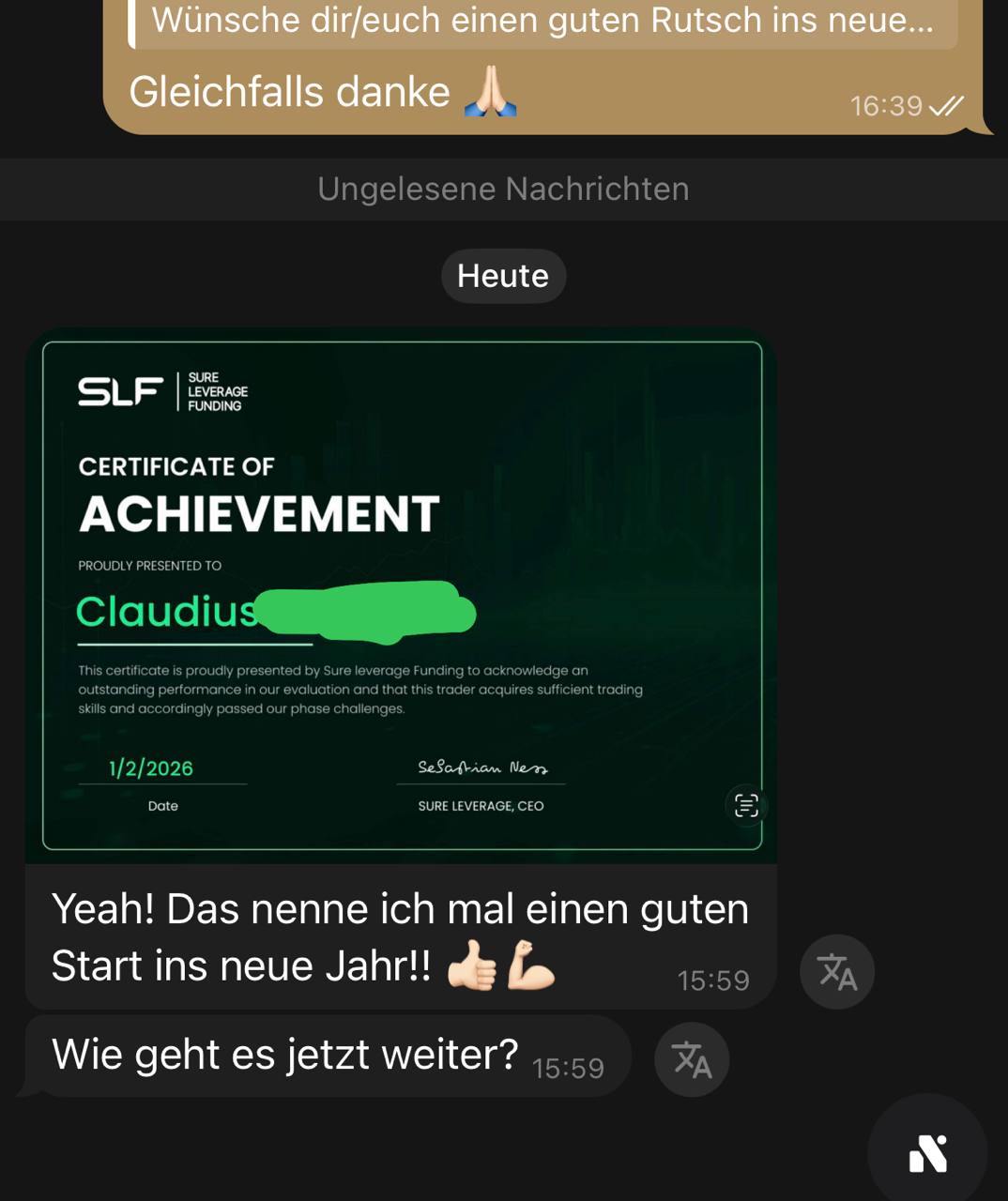The image size is (1008, 1201).
Task: Select the message bubble "Wie geht es jetzt weiter?"
Action: tap(284, 1054)
